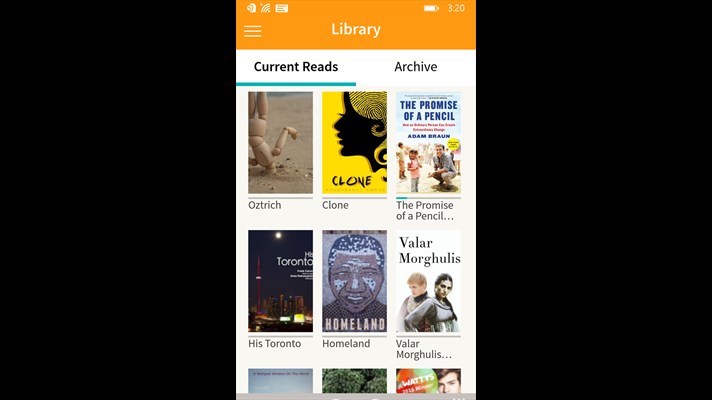Select the Current Reads tab
Viewport: 712px width, 400px height.
pos(295,67)
